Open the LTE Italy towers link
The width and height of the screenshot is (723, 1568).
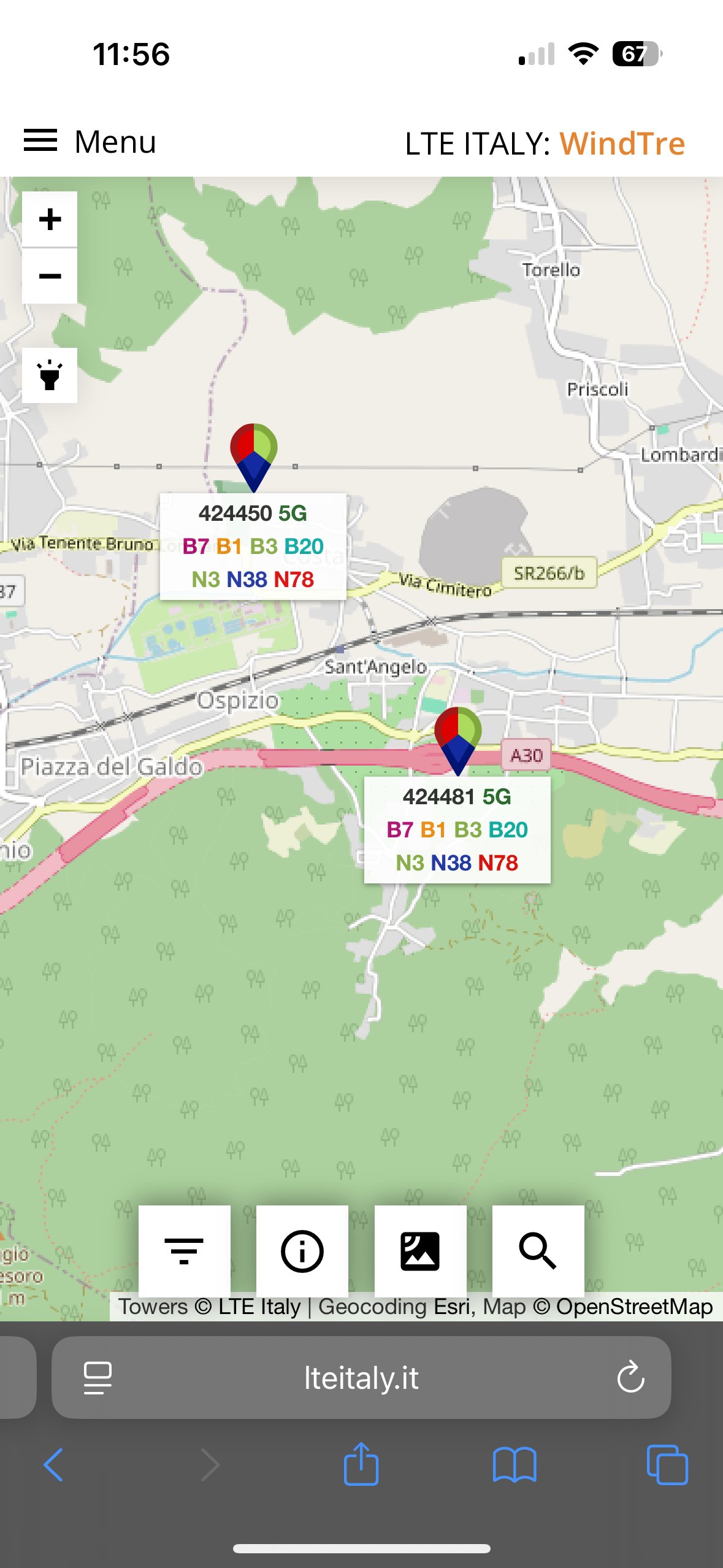pyautogui.click(x=259, y=1307)
